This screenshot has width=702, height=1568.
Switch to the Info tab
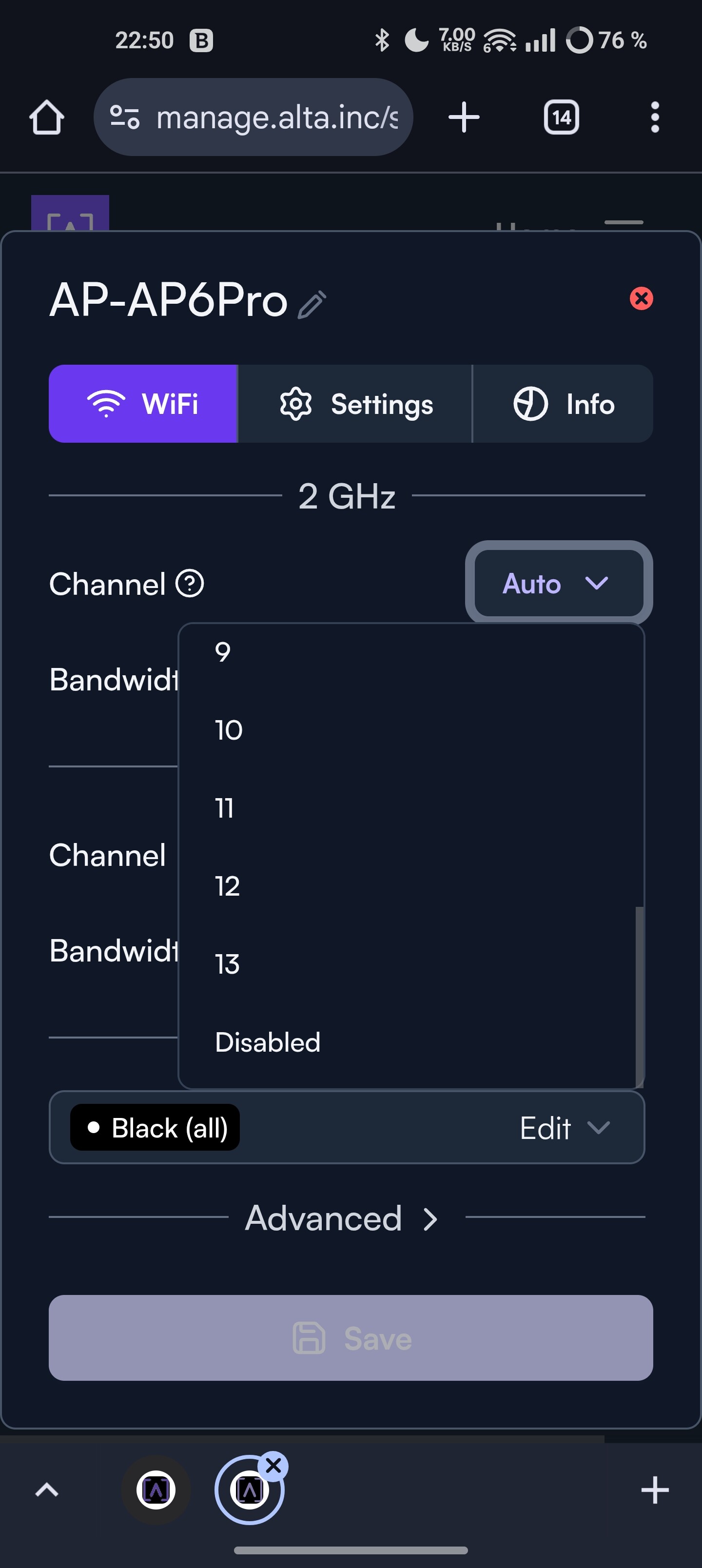563,404
